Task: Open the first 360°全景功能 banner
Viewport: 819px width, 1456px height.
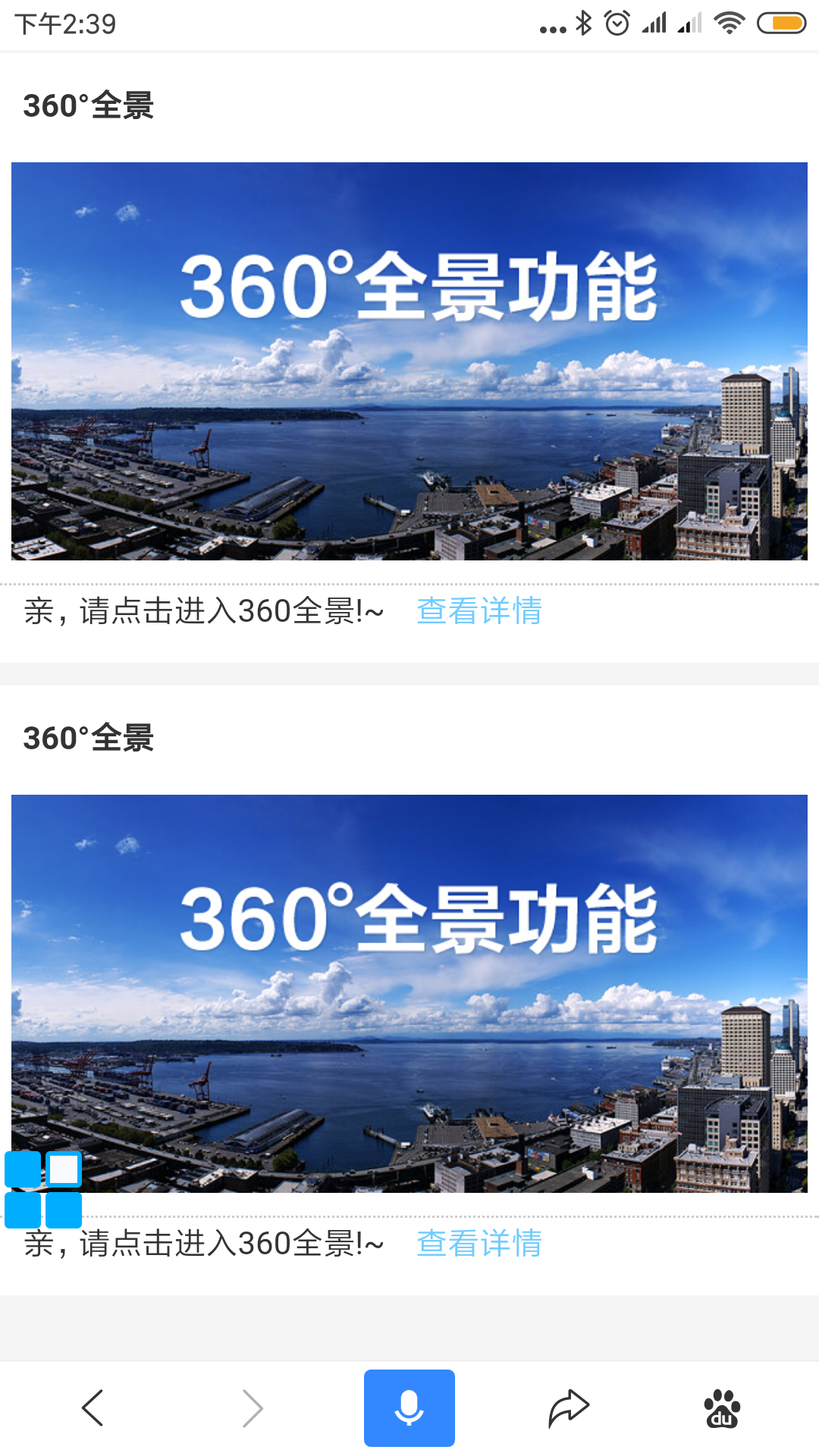Action: 409,361
